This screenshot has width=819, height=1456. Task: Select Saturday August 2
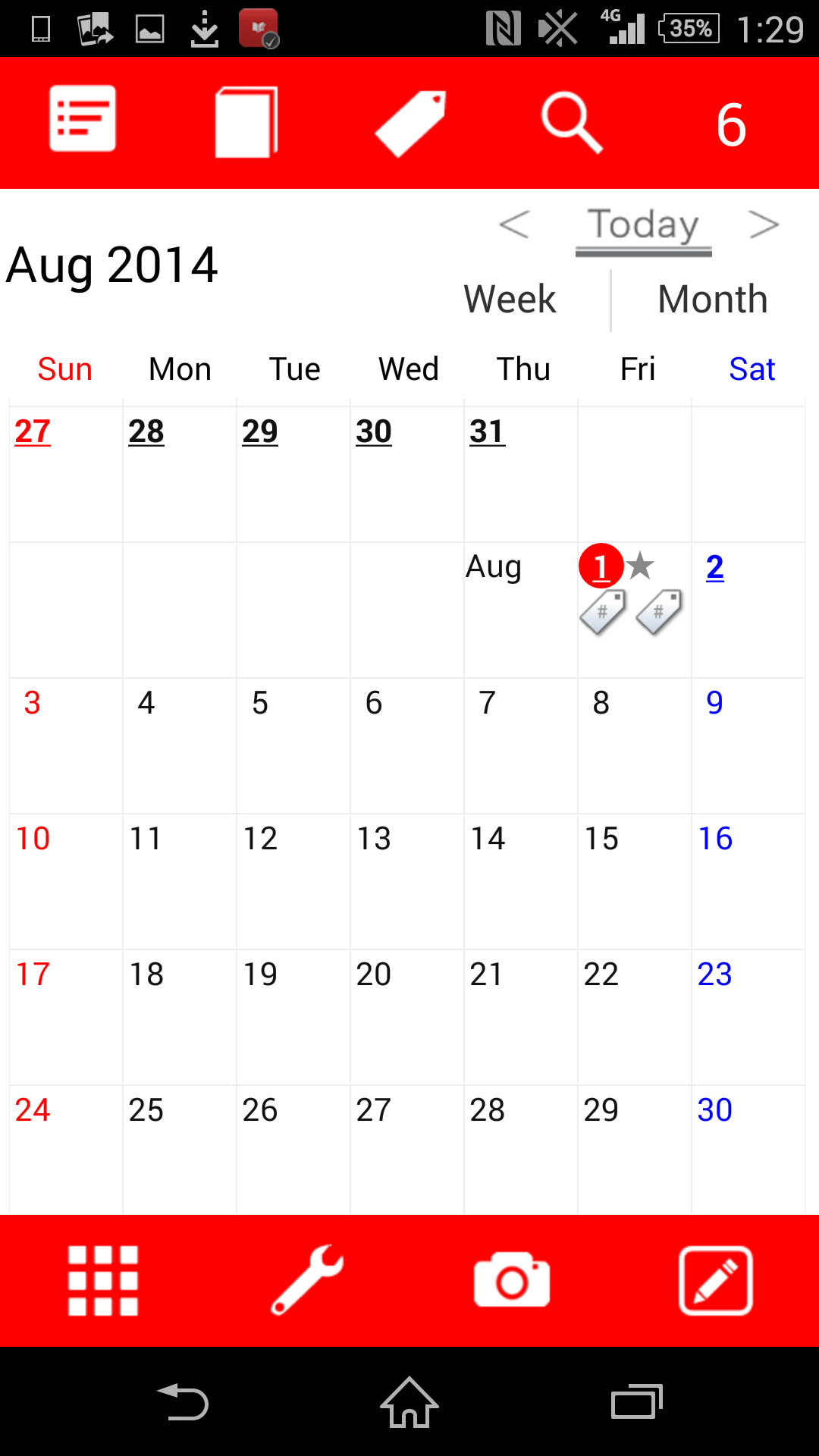point(748,610)
